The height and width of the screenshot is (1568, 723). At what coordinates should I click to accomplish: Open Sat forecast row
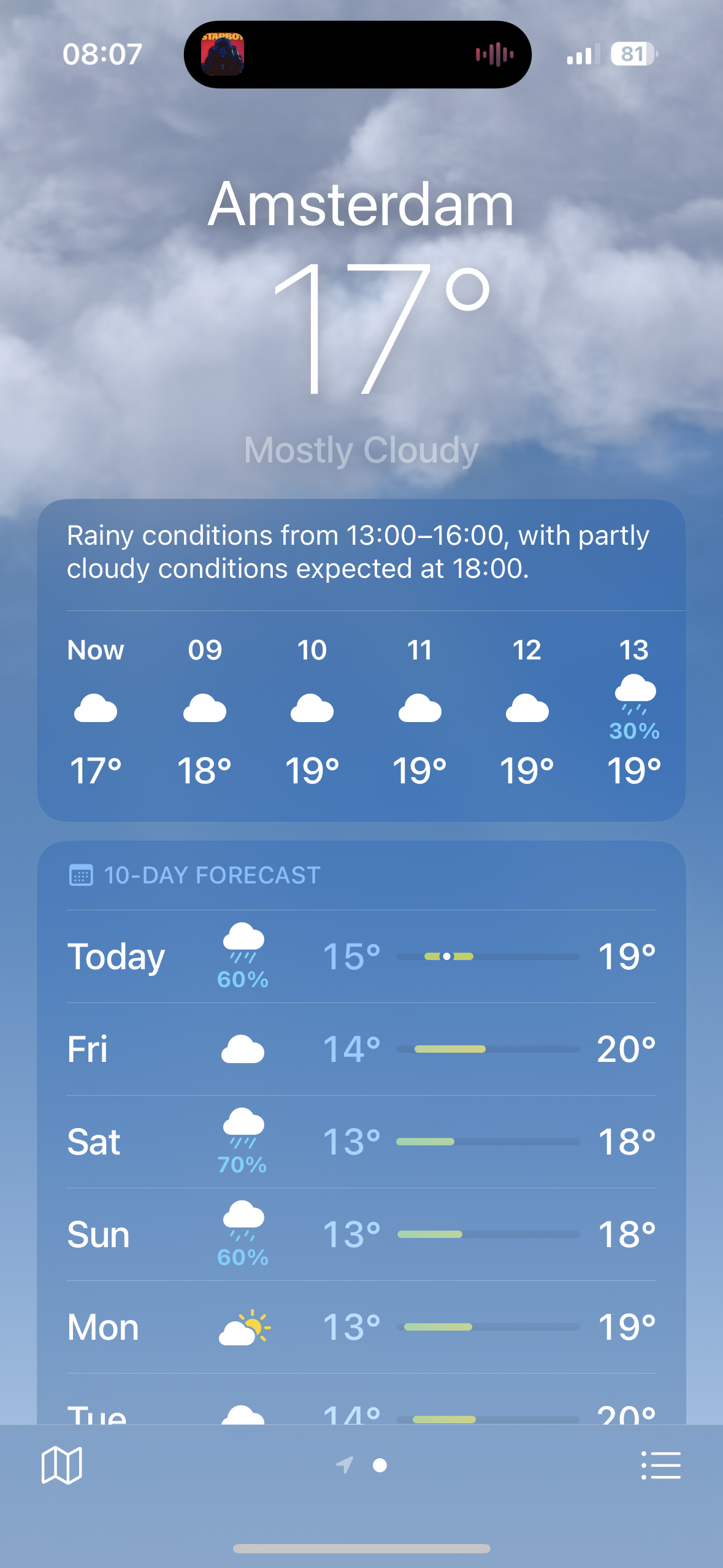pos(361,1142)
